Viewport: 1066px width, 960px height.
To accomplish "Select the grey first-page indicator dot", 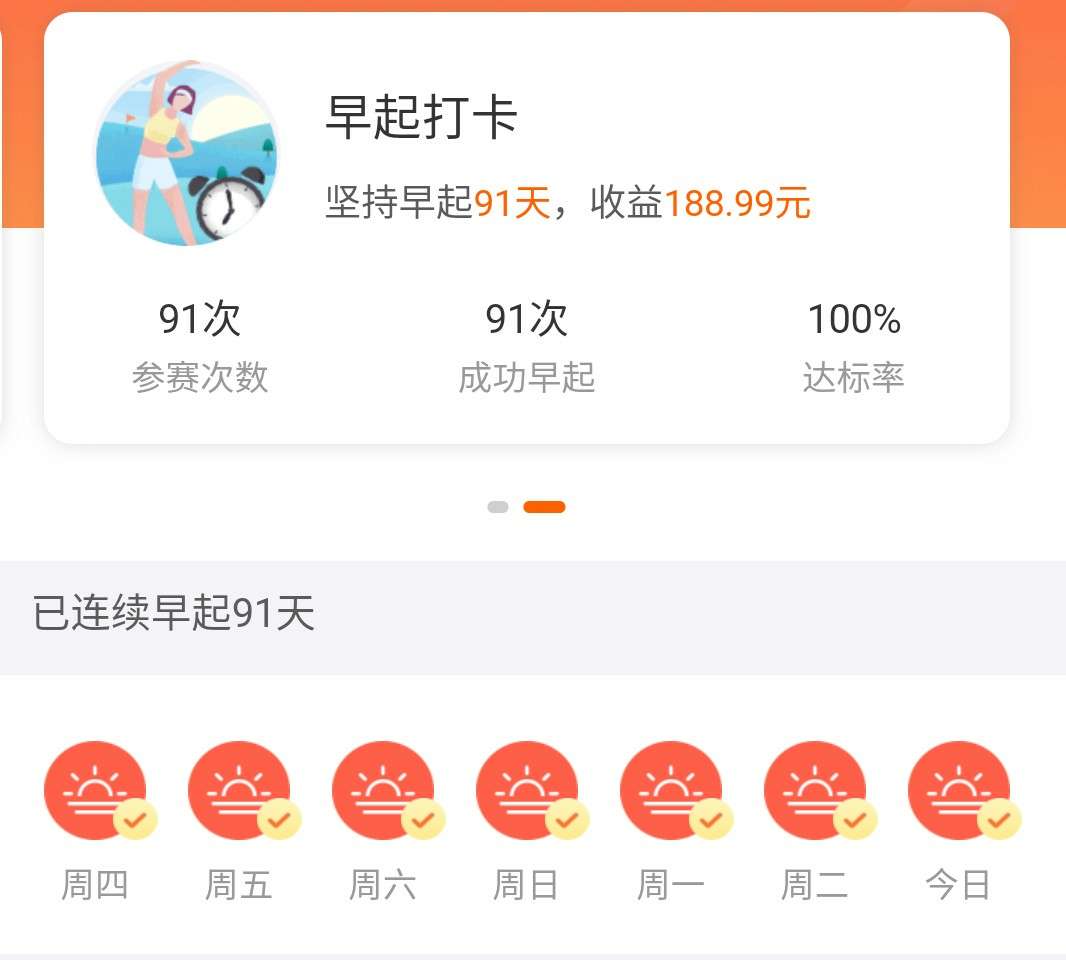I will [498, 507].
